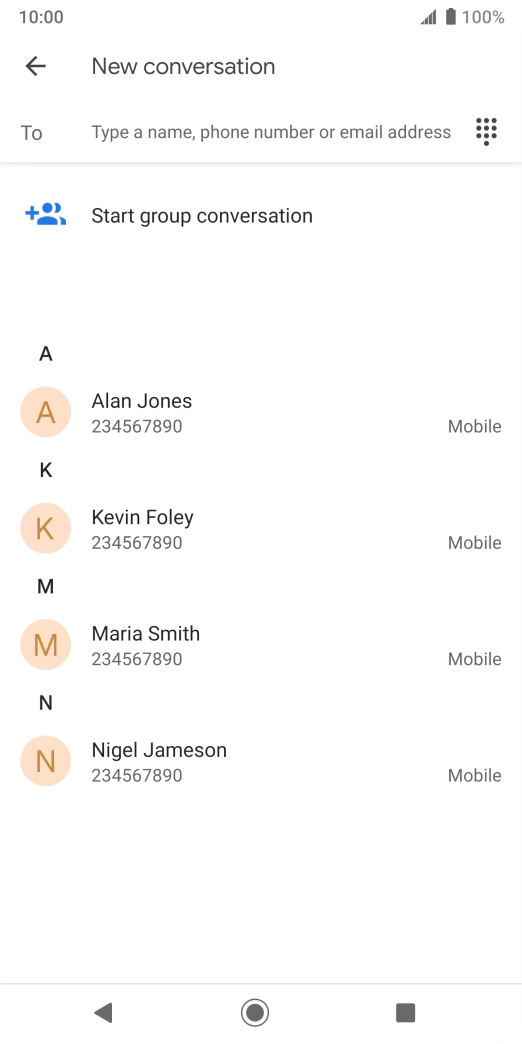522x1044 pixels.
Task: Go back using the app bar arrow
Action: [35, 66]
